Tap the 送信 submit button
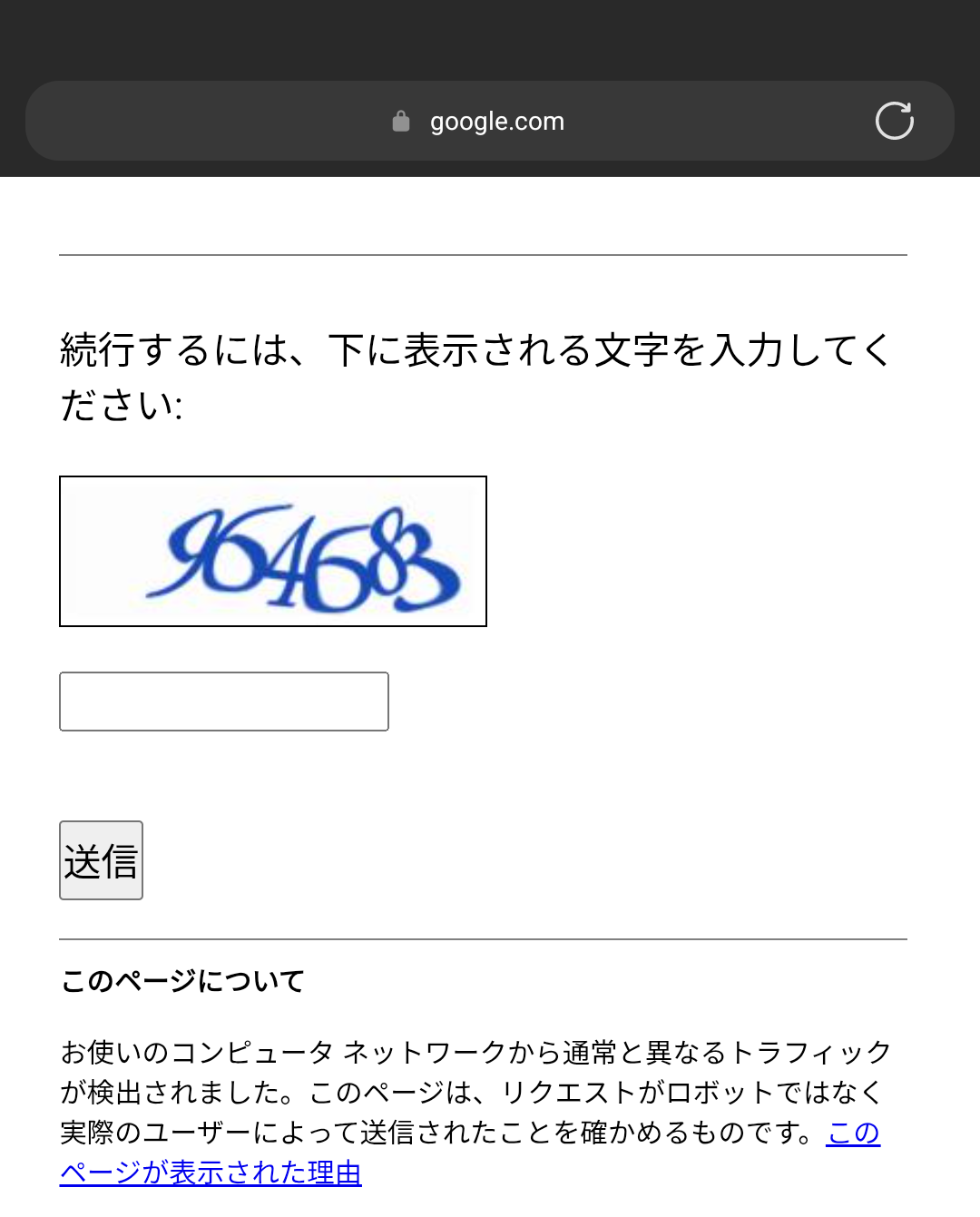The image size is (980, 1217). pos(101,860)
